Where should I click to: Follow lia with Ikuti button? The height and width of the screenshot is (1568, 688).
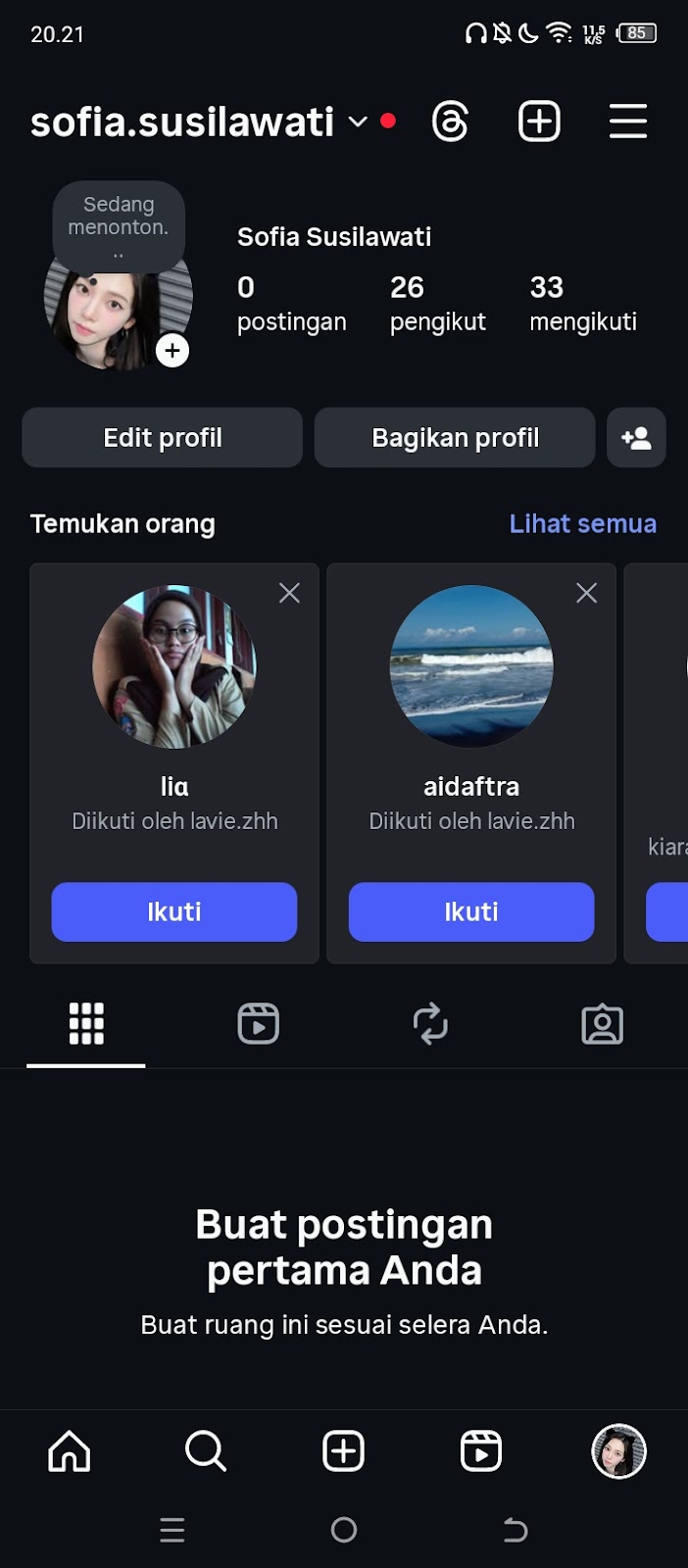point(174,912)
